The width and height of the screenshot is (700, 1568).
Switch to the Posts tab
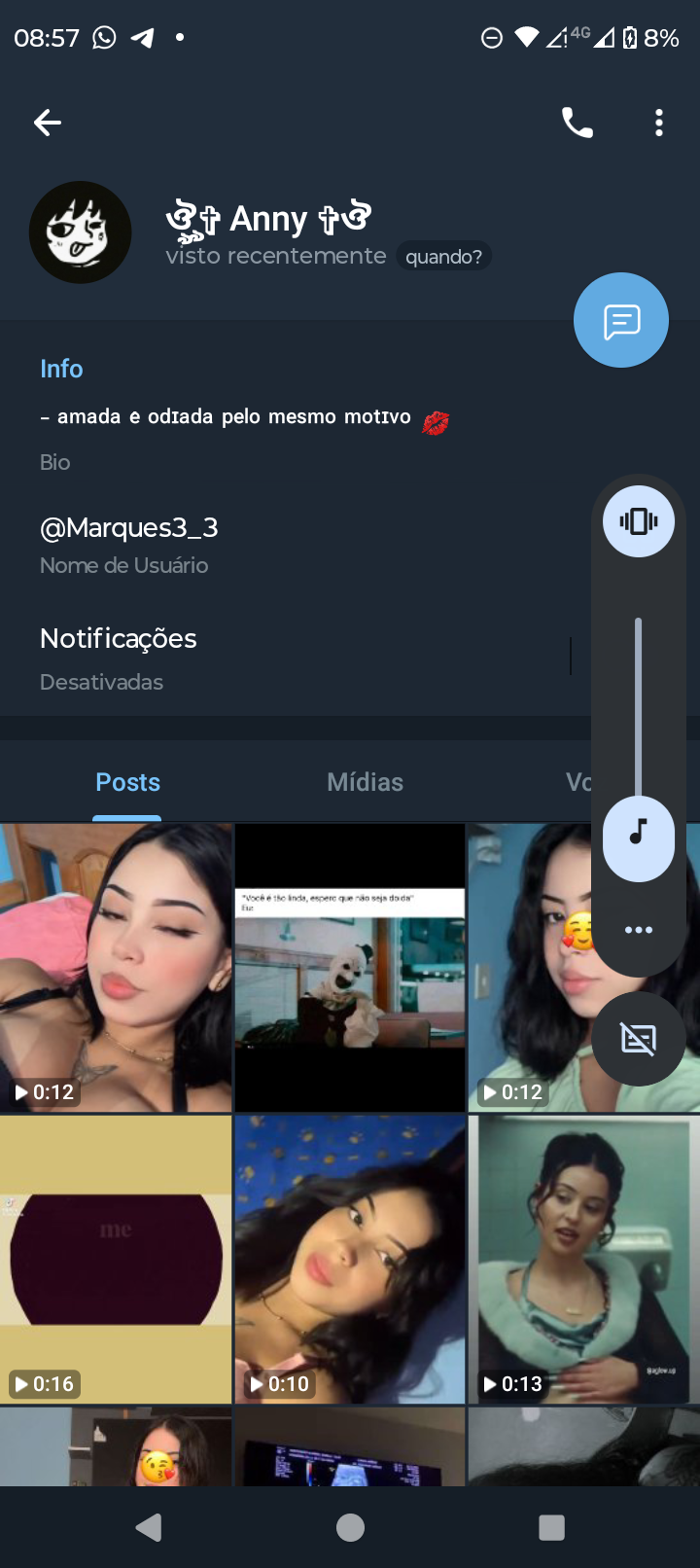point(127,782)
